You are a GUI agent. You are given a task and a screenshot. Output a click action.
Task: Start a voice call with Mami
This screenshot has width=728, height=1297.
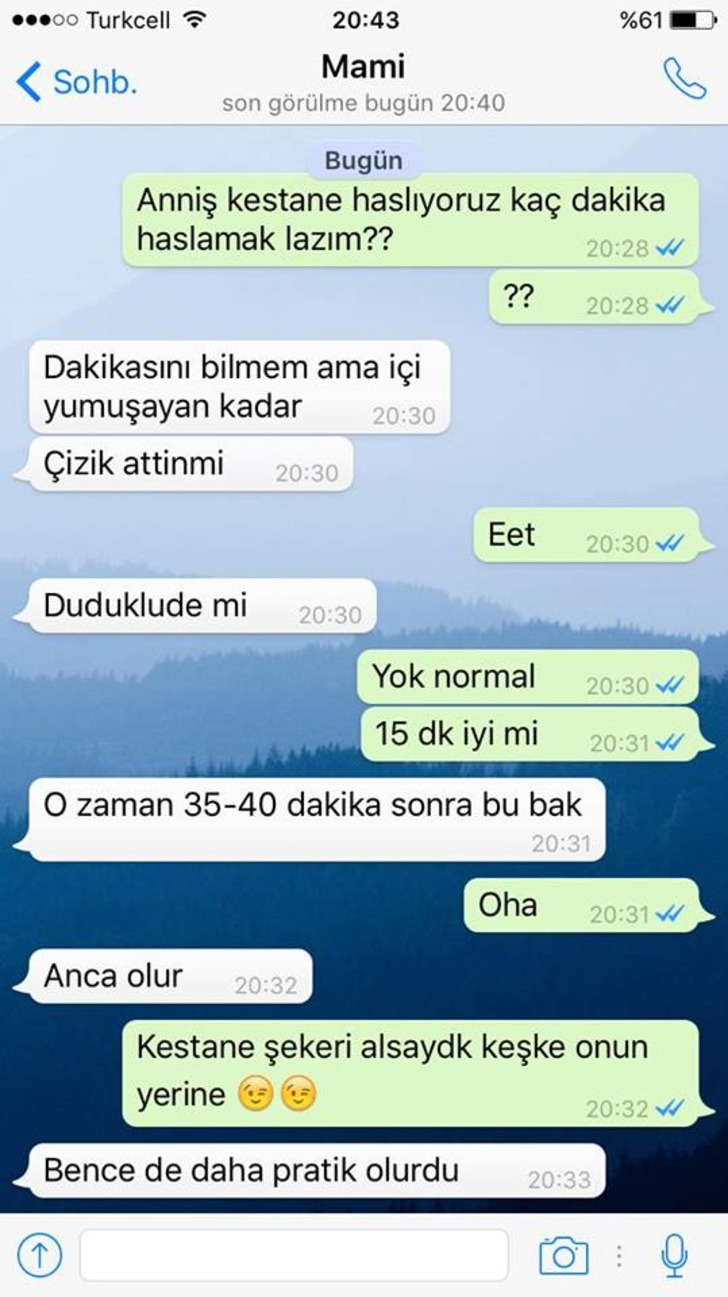point(684,79)
